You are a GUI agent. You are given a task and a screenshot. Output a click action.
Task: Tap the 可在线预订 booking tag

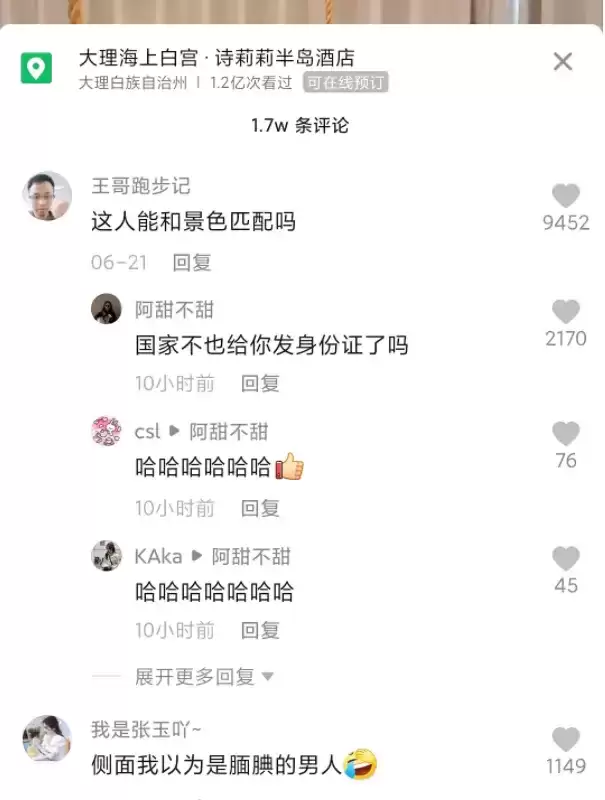pyautogui.click(x=345, y=83)
